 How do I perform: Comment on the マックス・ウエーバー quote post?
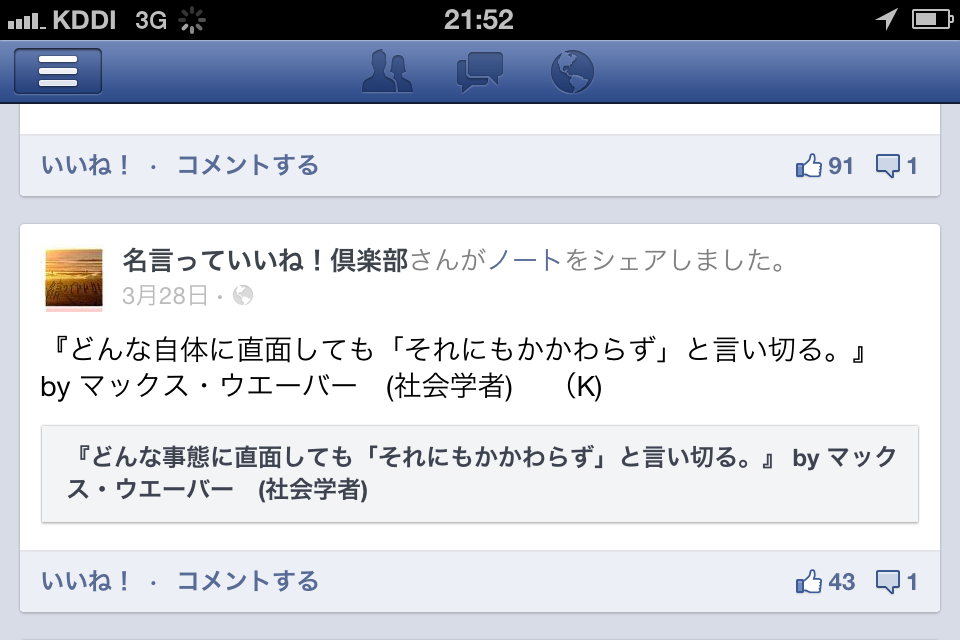tap(248, 581)
